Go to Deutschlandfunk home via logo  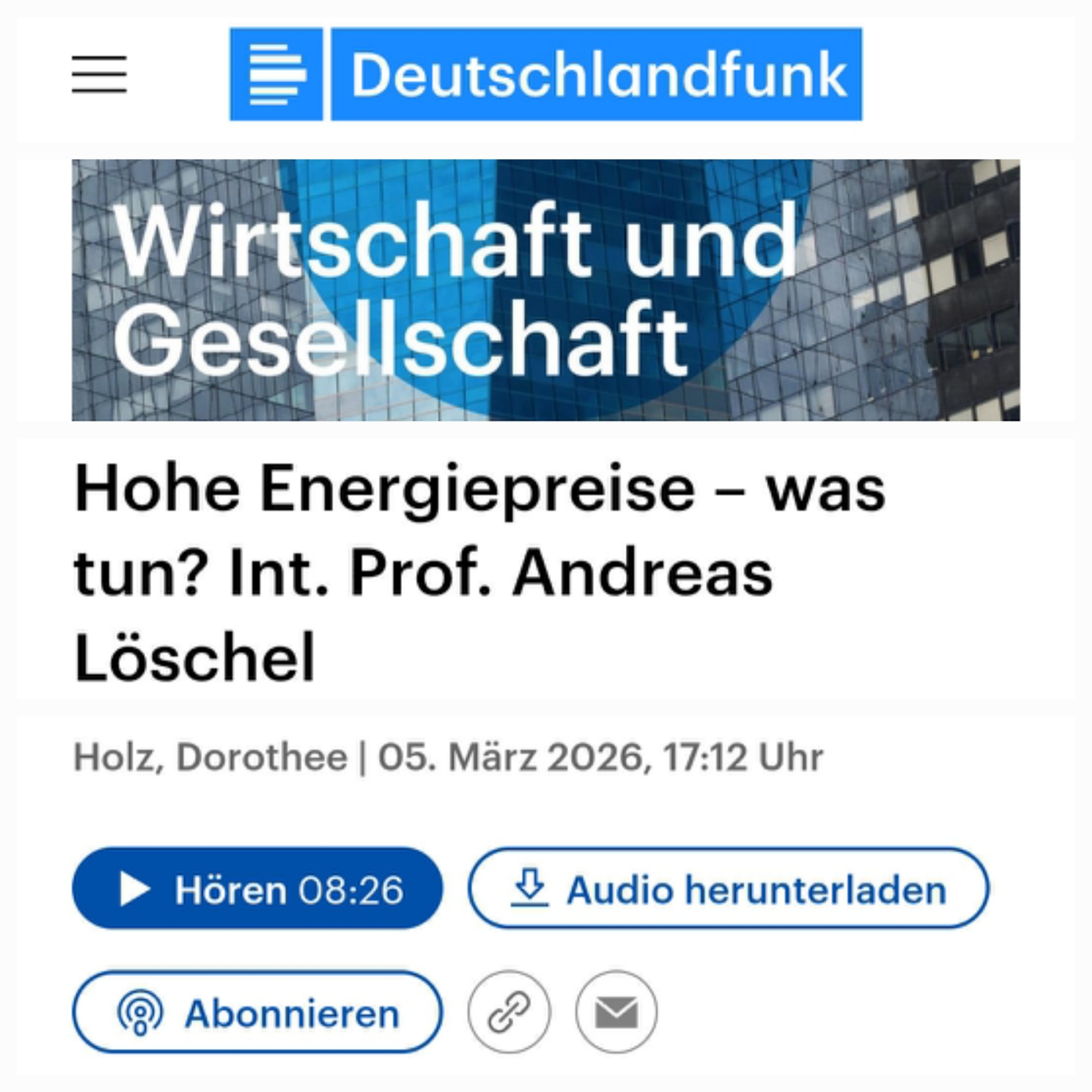point(545,74)
